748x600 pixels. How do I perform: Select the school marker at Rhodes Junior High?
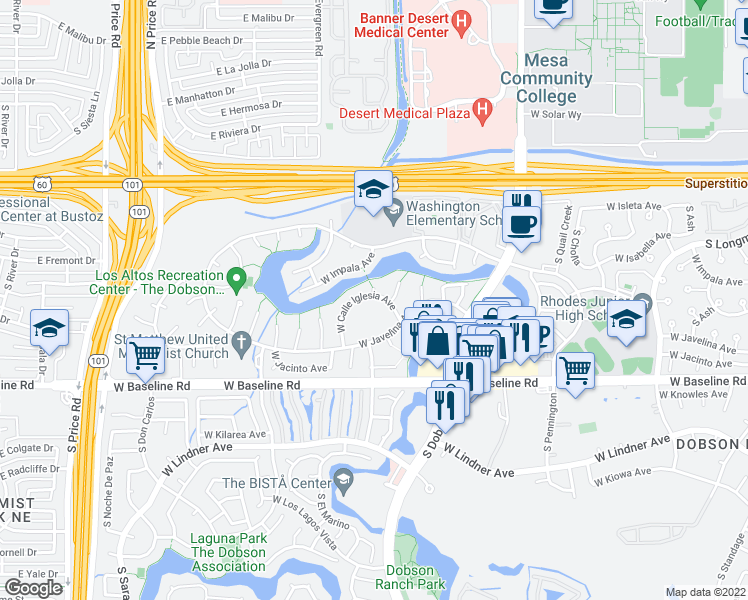626,321
